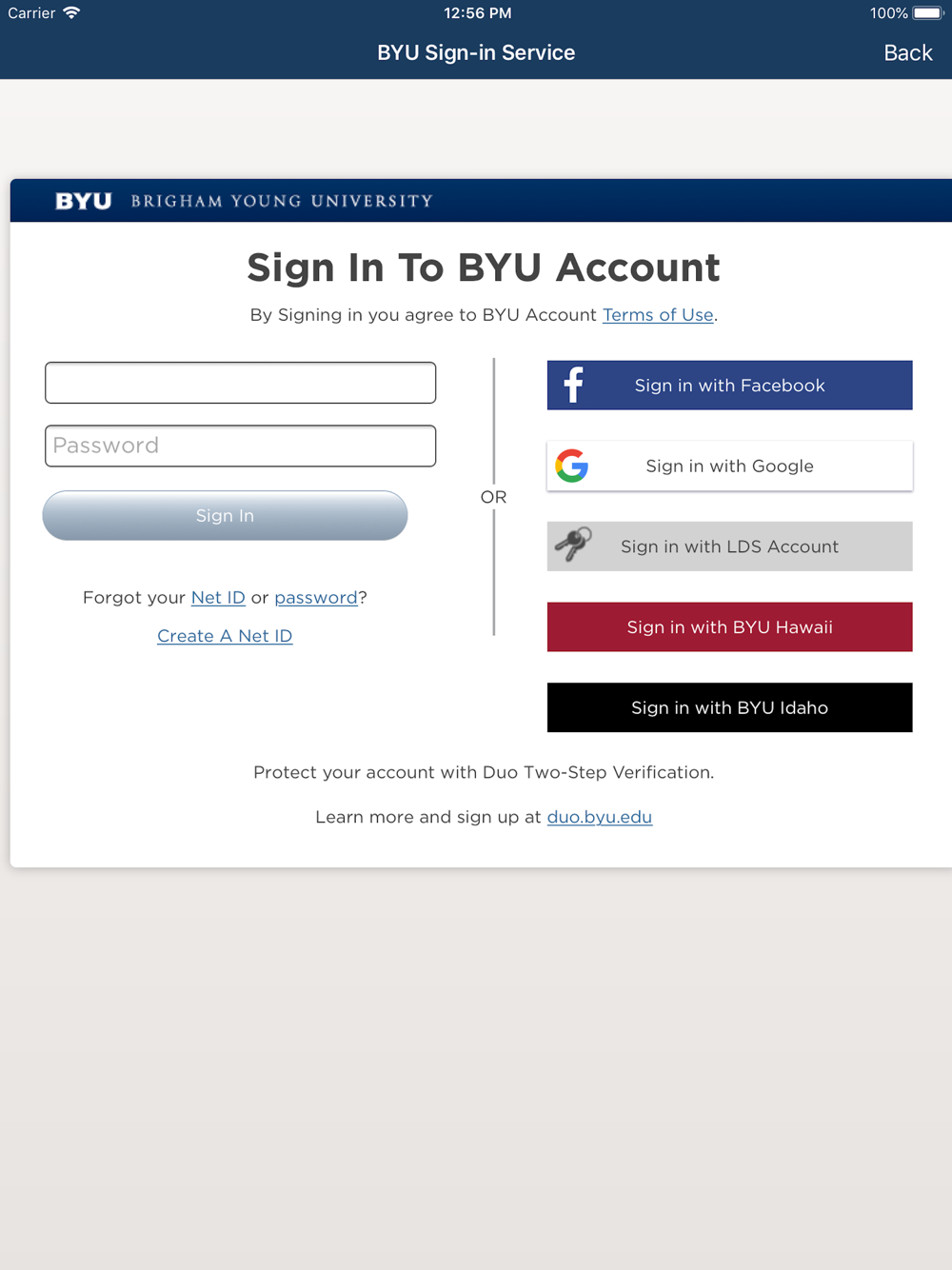Open the forgot Net ID link
952x1270 pixels.
point(218,598)
